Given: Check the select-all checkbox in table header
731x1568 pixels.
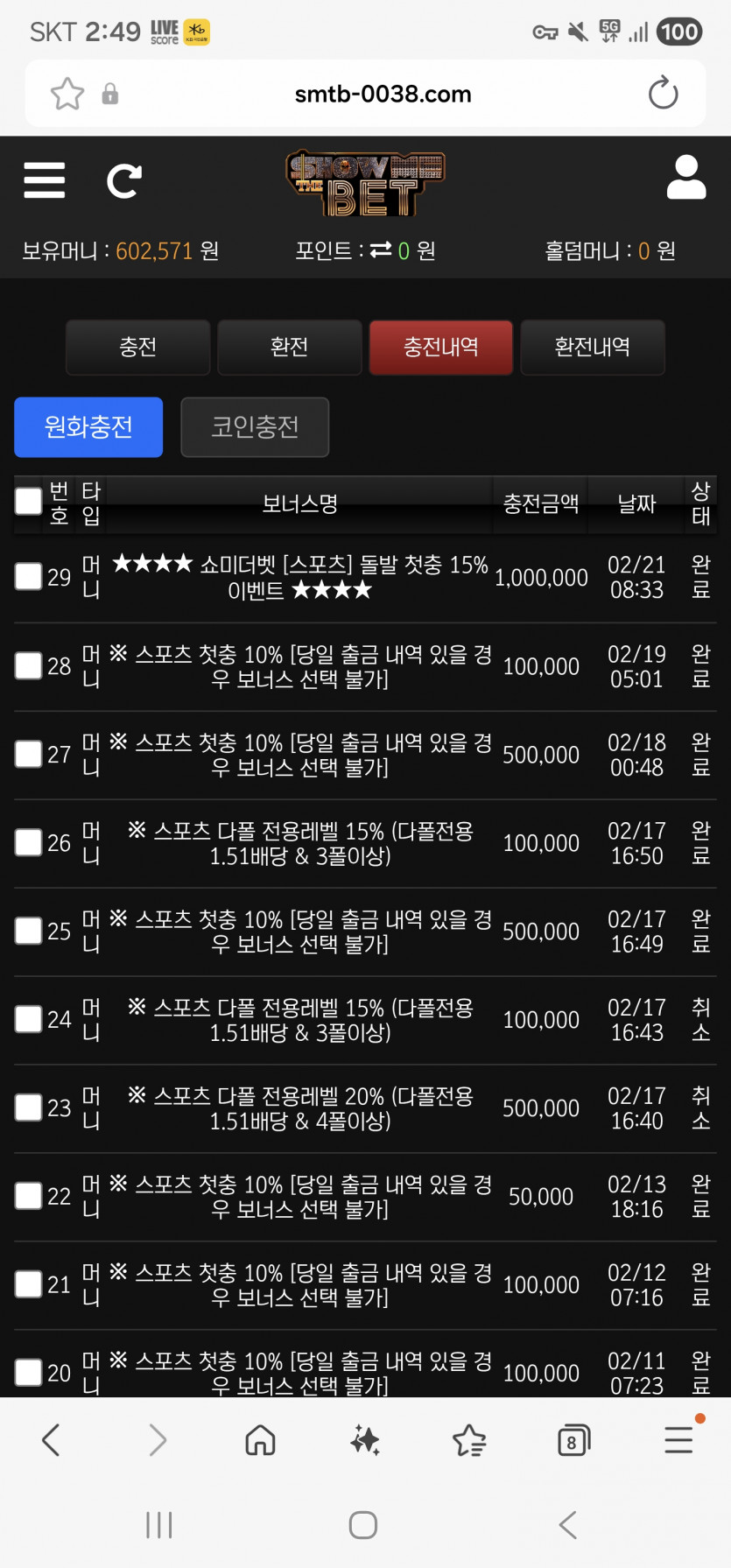Looking at the screenshot, I should click(29, 502).
